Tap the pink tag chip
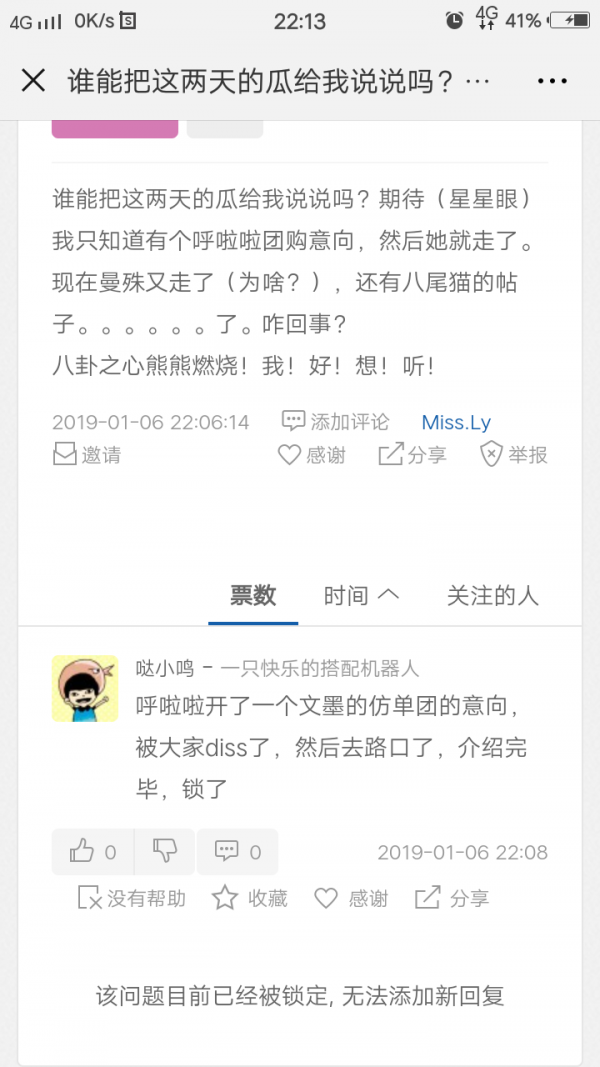The height and width of the screenshot is (1067, 600). point(115,129)
